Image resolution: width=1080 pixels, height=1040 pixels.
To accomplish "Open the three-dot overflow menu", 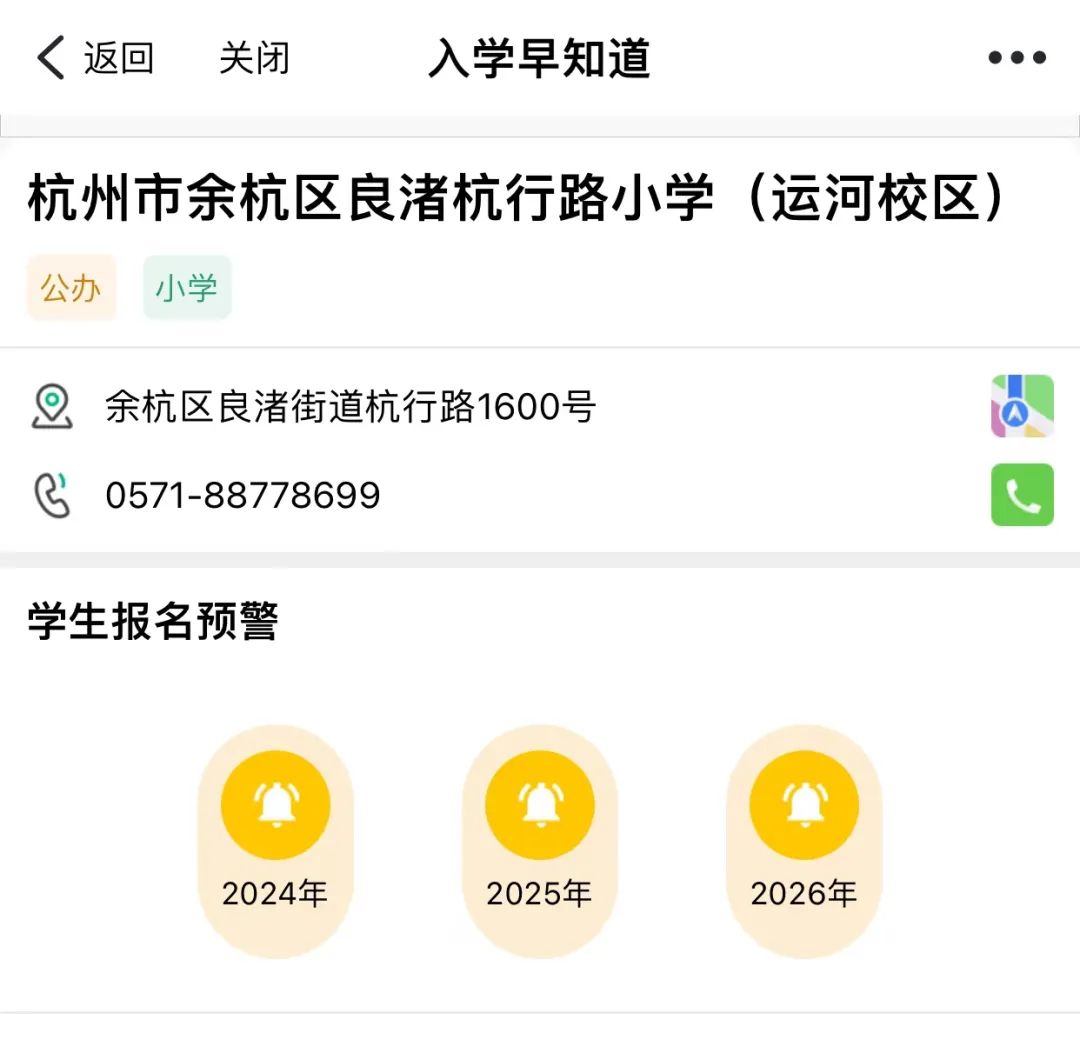I will click(x=1016, y=58).
